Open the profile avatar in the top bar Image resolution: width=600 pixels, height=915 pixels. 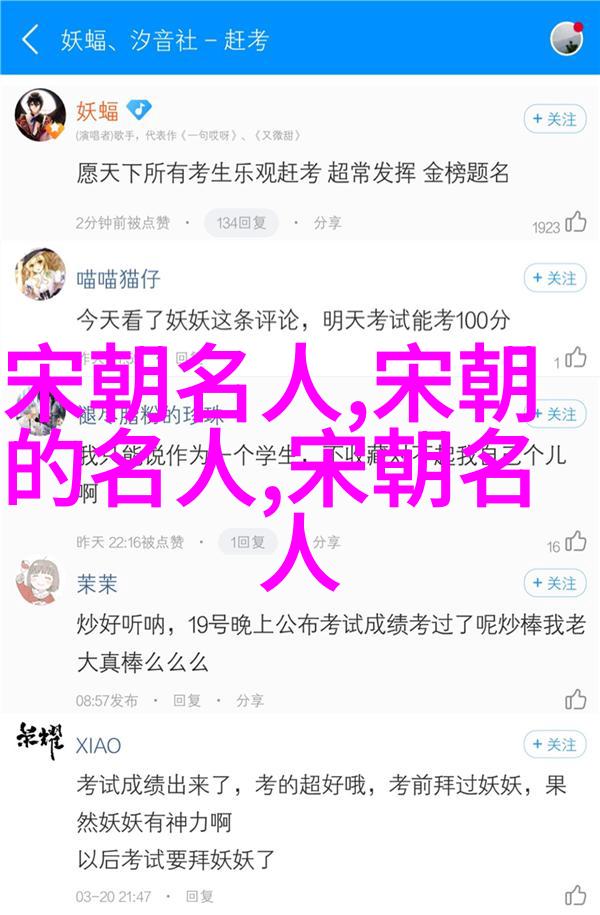567,40
